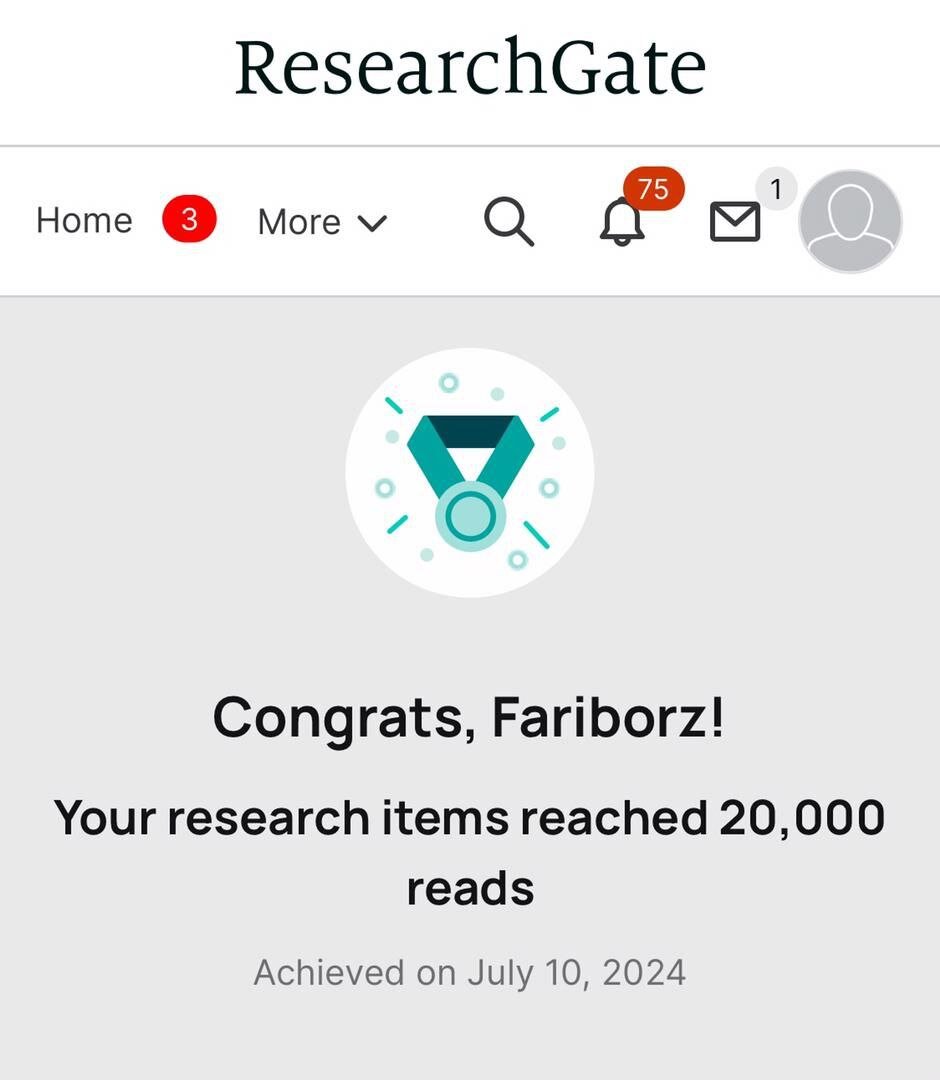The height and width of the screenshot is (1080, 940).
Task: Open the messages envelope icon
Action: point(735,222)
